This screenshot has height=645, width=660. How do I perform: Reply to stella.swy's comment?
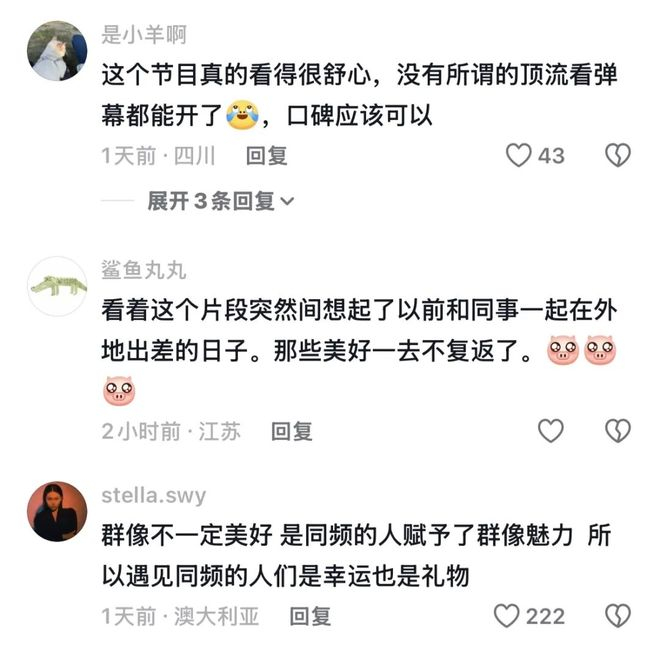pos(310,616)
